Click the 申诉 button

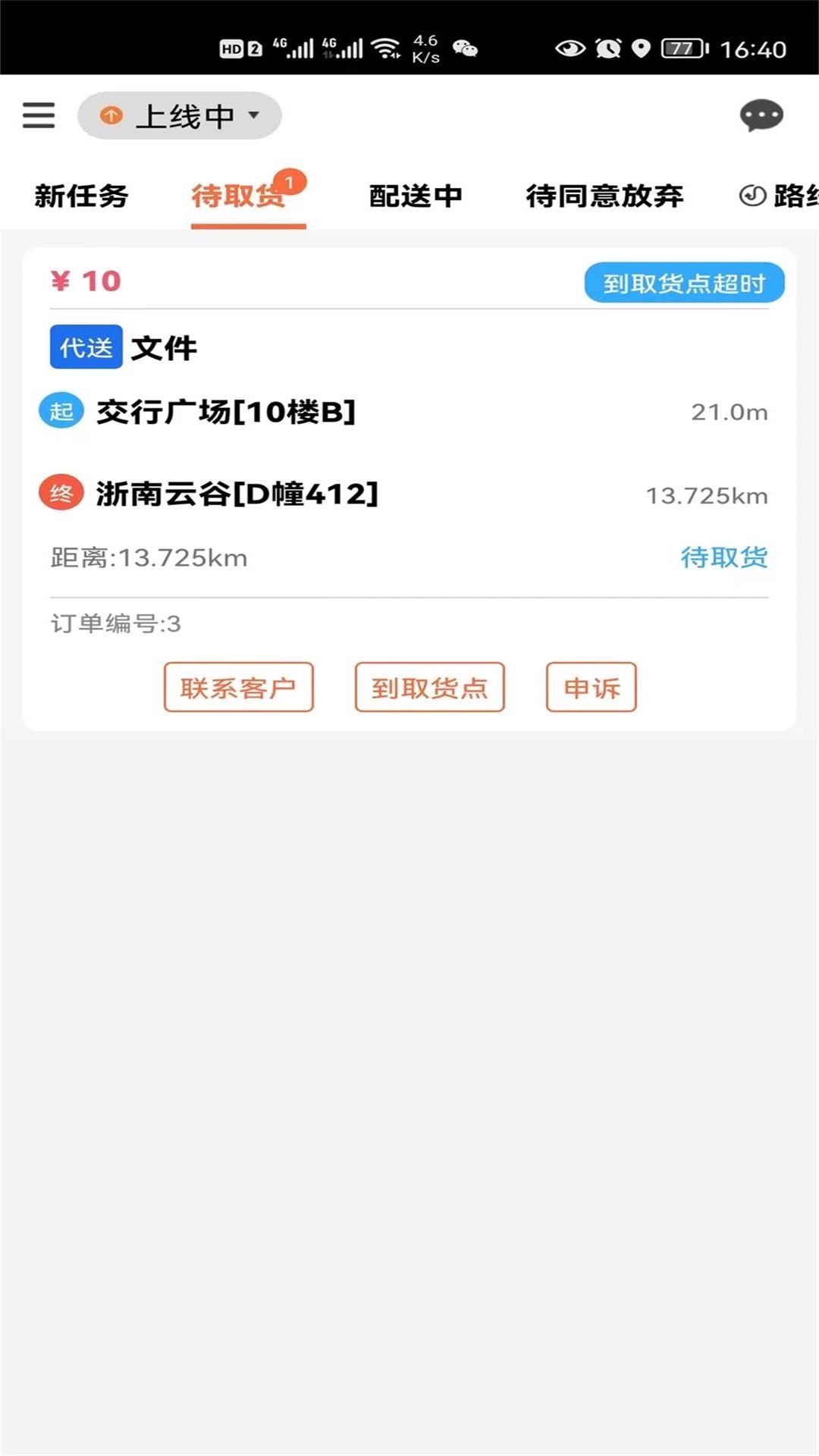pyautogui.click(x=591, y=686)
